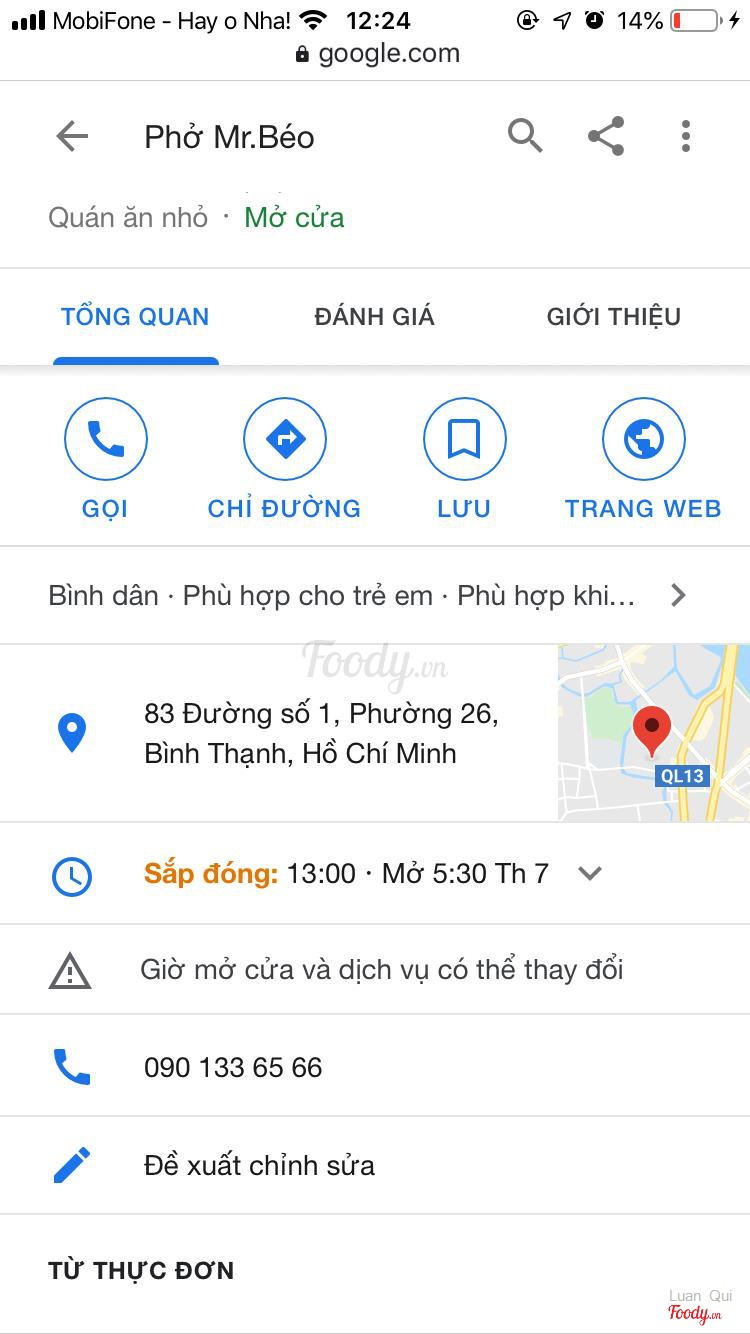Screen dimensions: 750x1334
Task: Open the three-dot overflow menu
Action: (685, 136)
